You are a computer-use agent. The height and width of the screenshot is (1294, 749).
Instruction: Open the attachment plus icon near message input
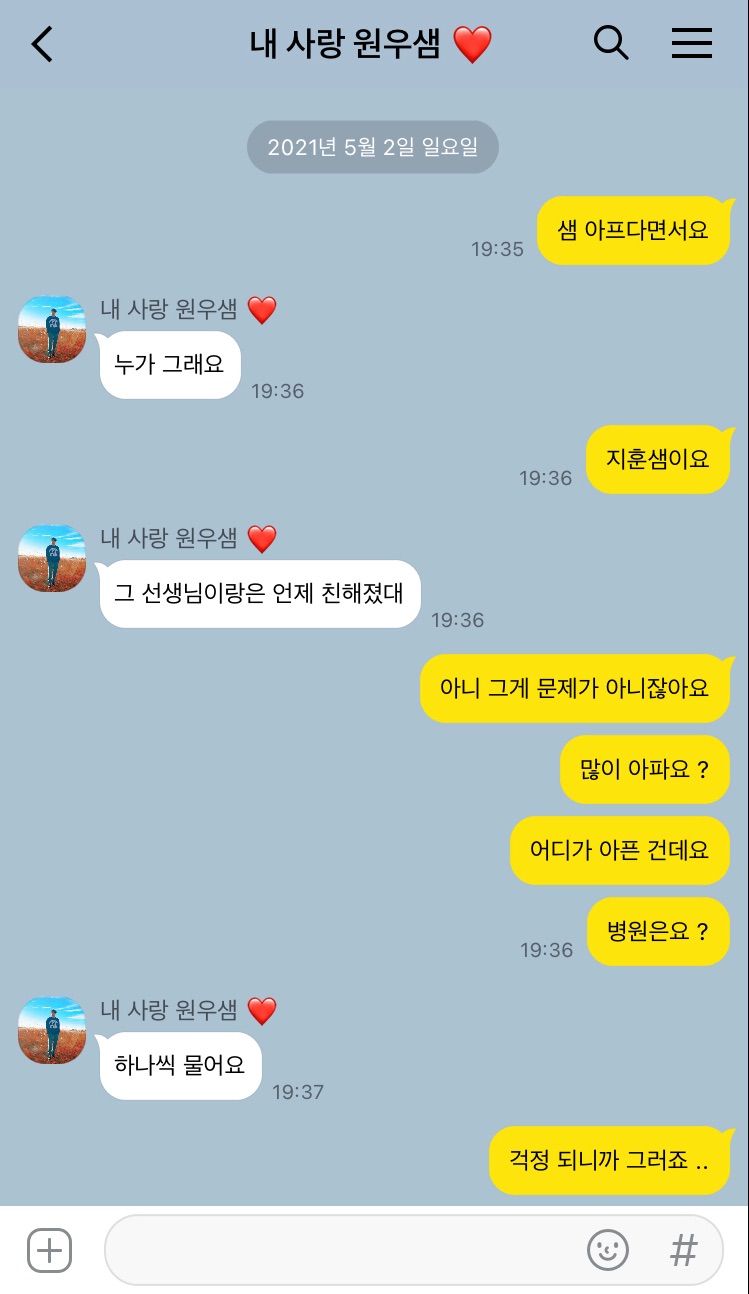click(47, 1249)
